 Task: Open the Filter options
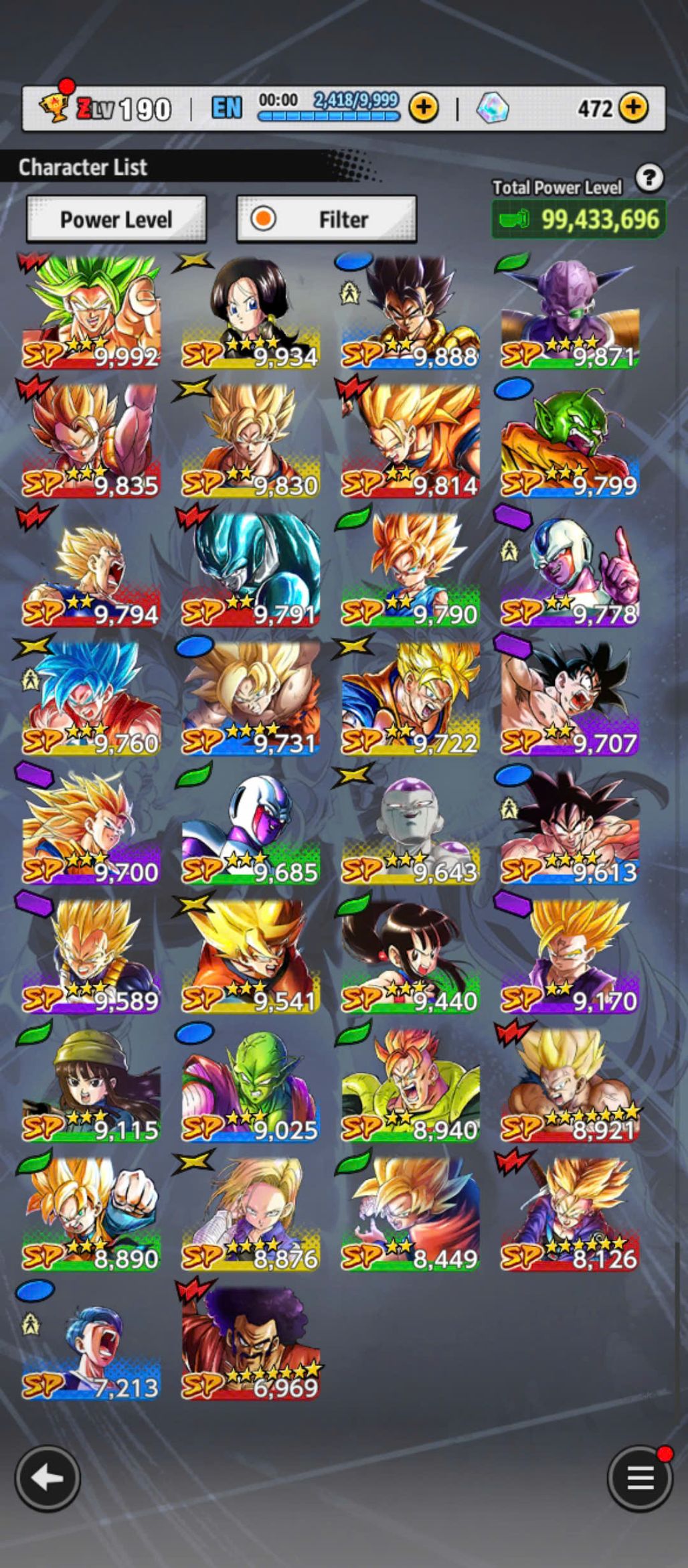tap(327, 219)
